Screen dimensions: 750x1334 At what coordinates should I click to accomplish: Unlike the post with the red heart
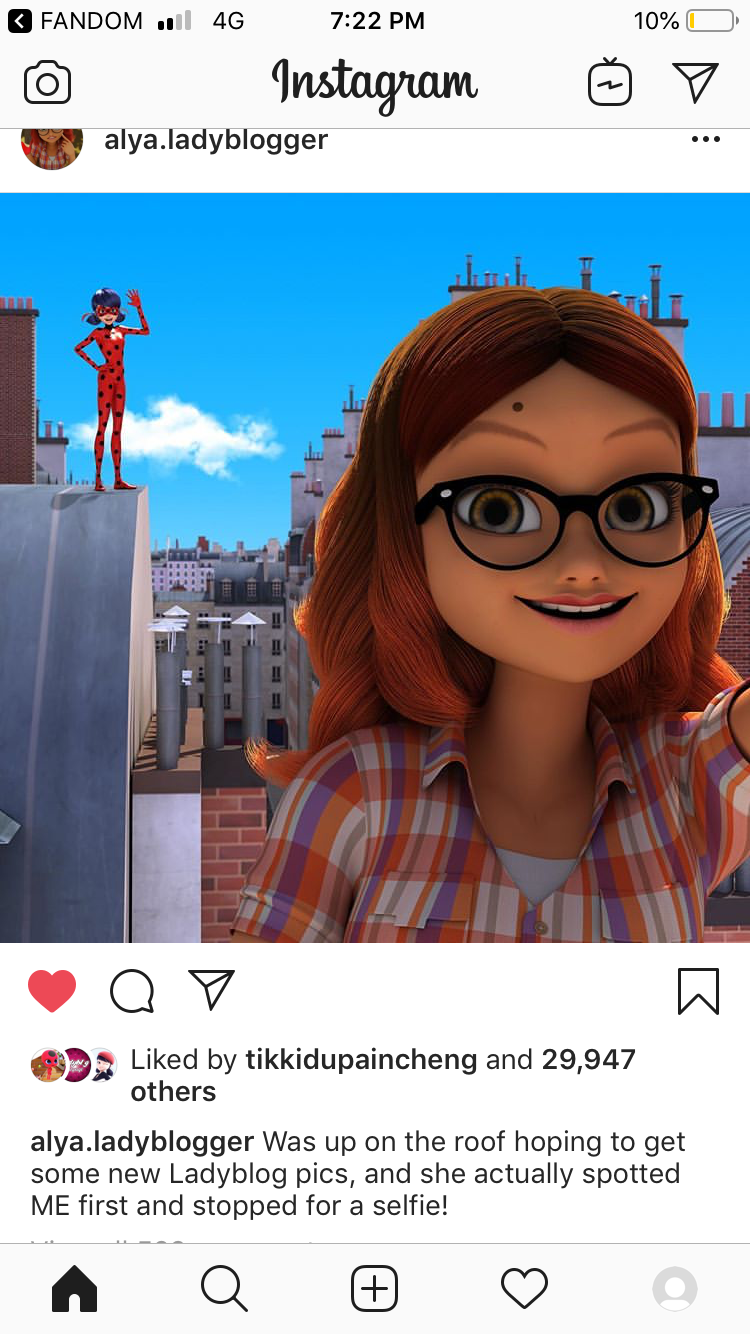coord(52,991)
